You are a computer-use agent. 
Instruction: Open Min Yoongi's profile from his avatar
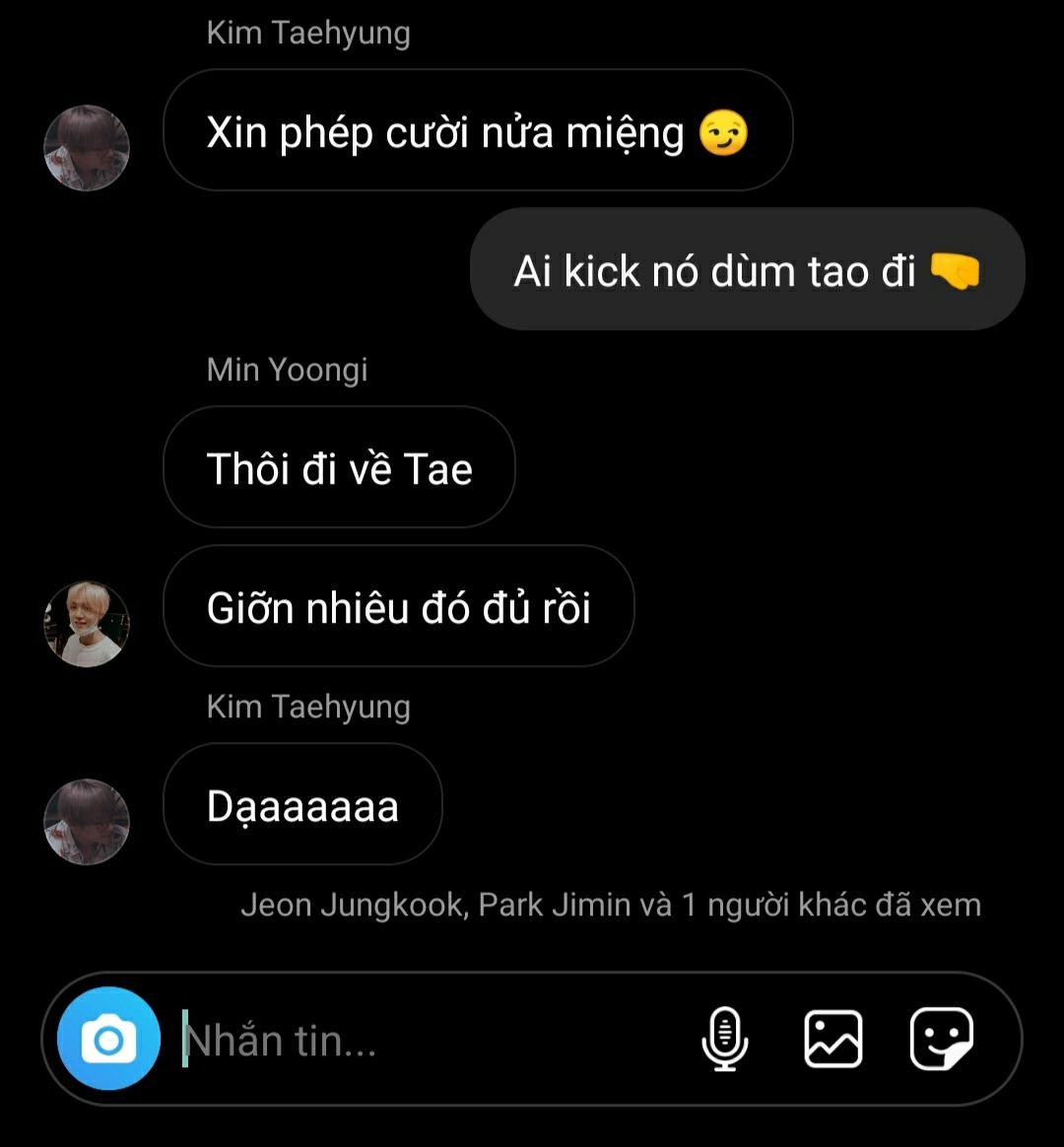(87, 624)
